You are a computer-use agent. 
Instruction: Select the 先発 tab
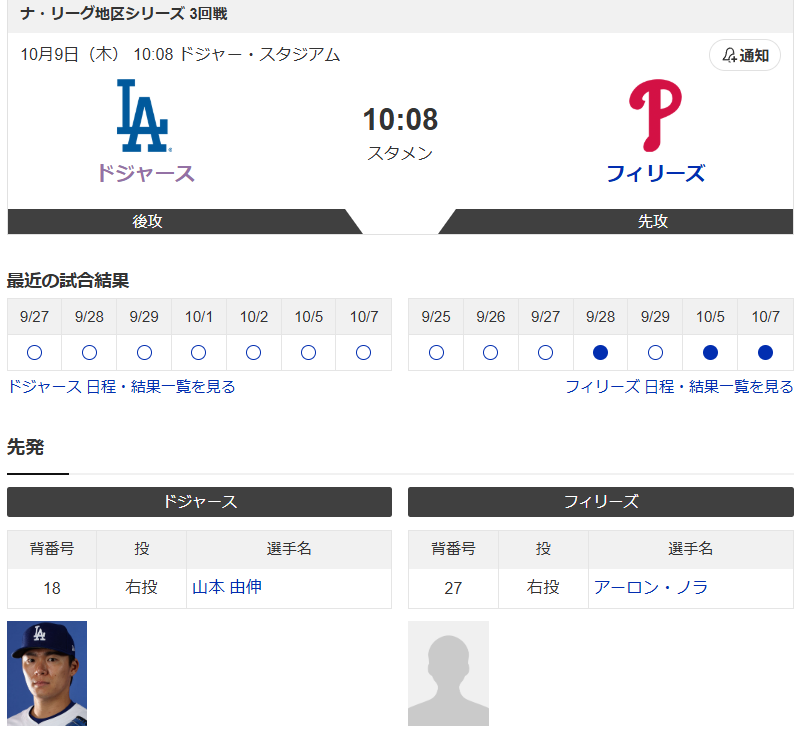coord(26,447)
